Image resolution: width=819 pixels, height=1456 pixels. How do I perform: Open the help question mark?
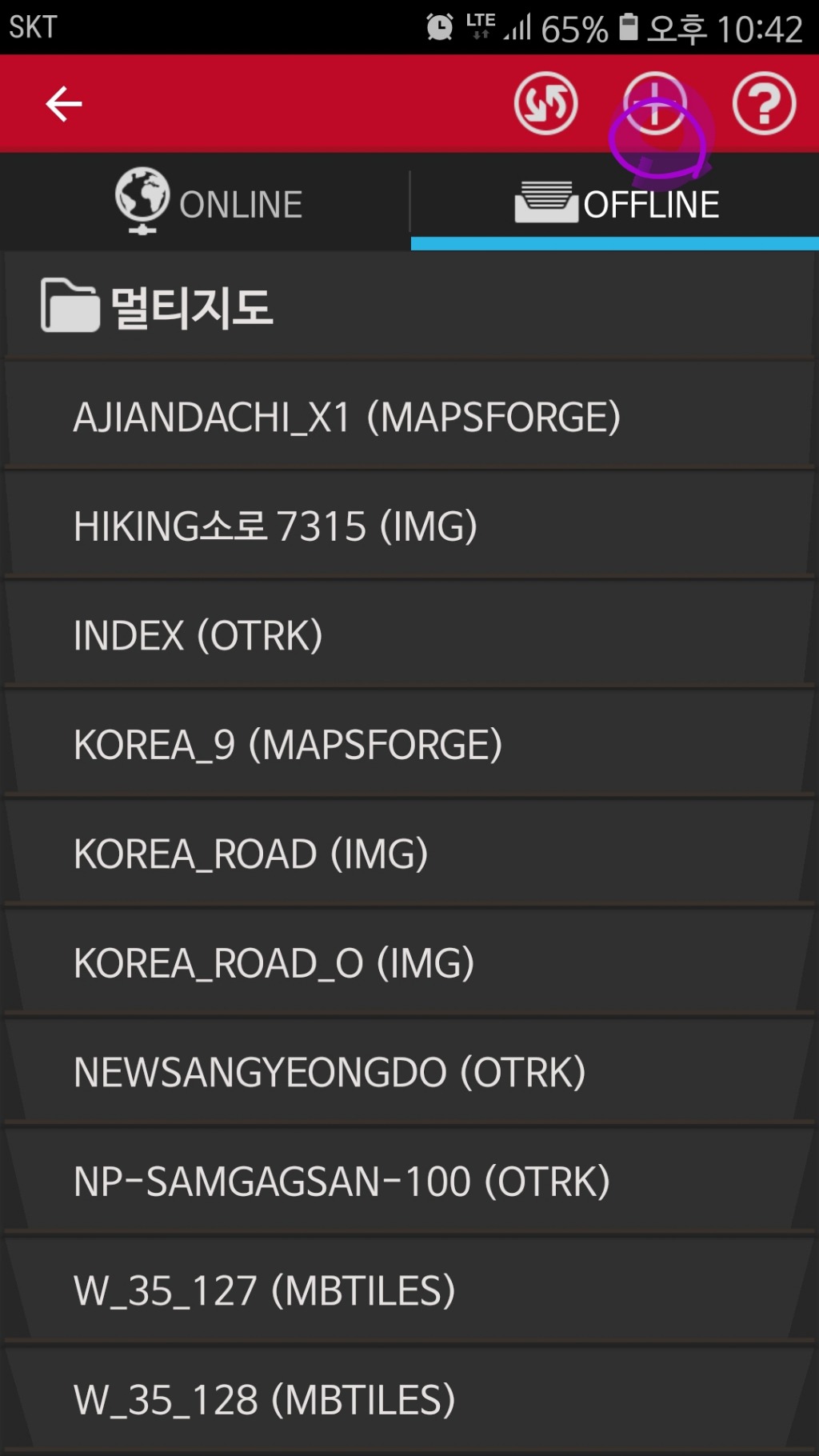(x=764, y=104)
